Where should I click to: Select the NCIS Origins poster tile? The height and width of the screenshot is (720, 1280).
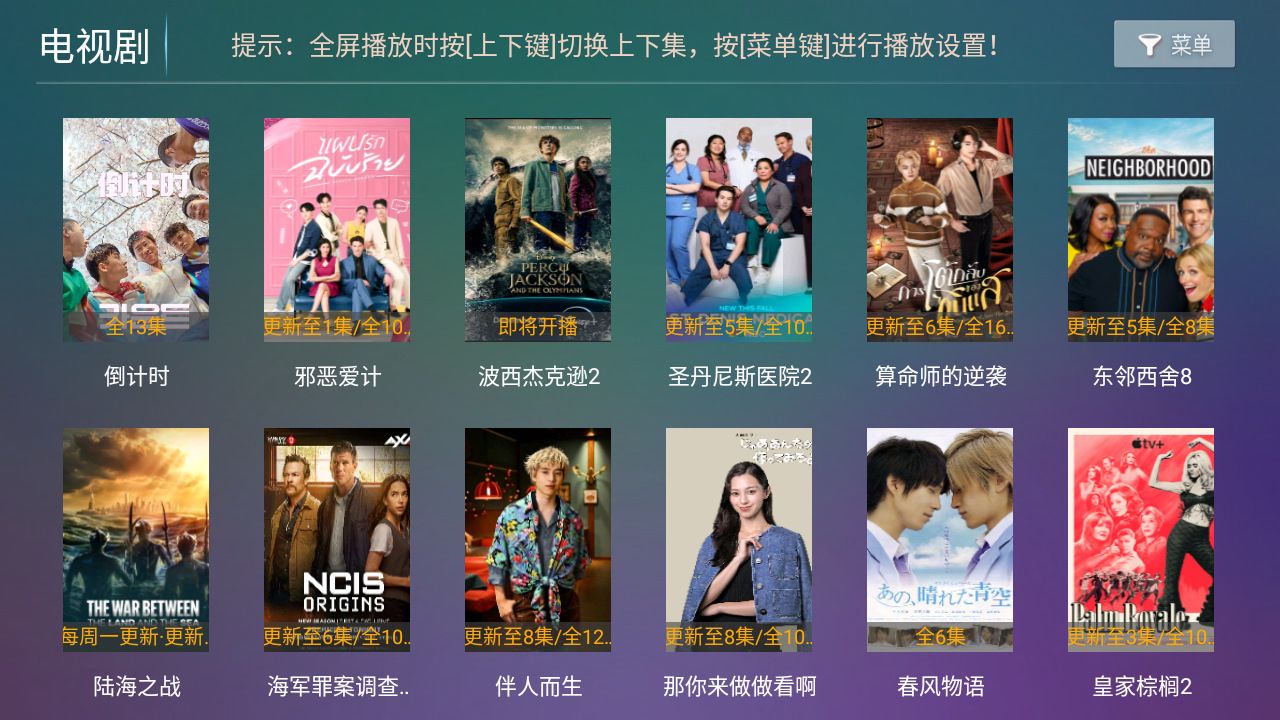(337, 540)
